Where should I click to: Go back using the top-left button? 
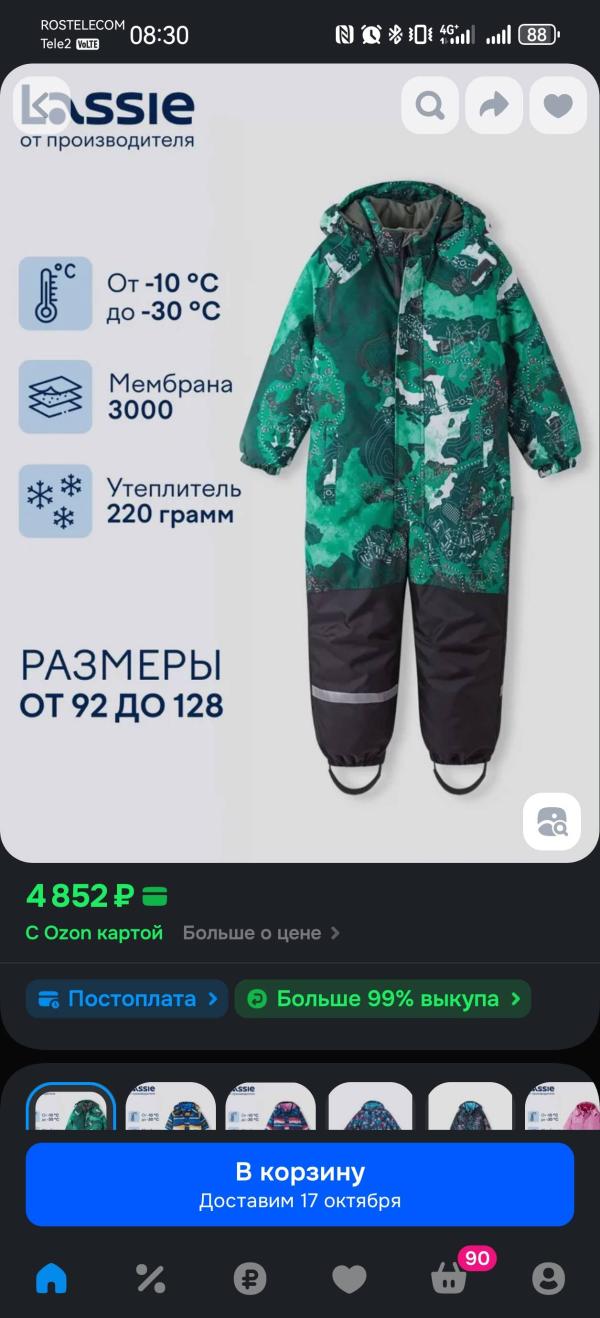tap(42, 104)
